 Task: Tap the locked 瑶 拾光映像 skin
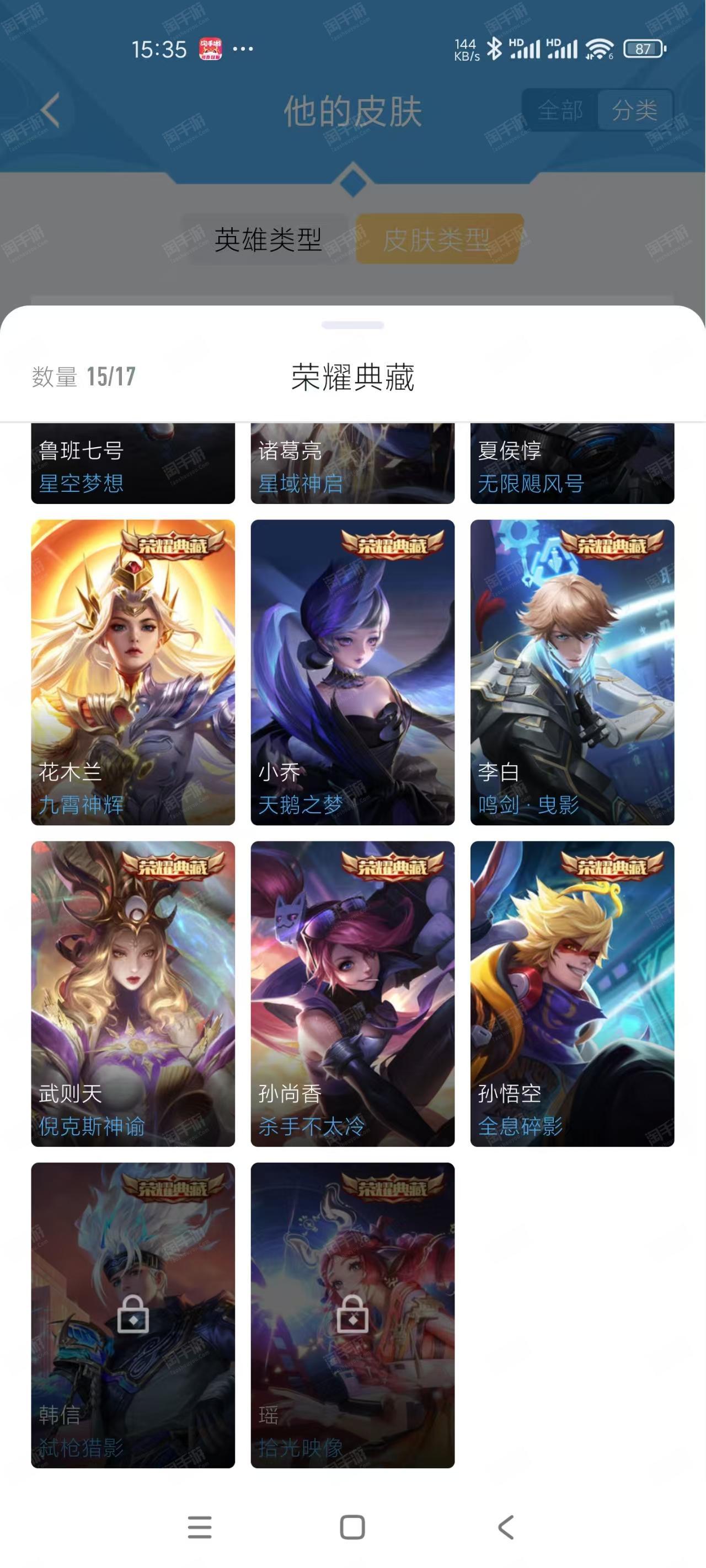click(x=352, y=1315)
